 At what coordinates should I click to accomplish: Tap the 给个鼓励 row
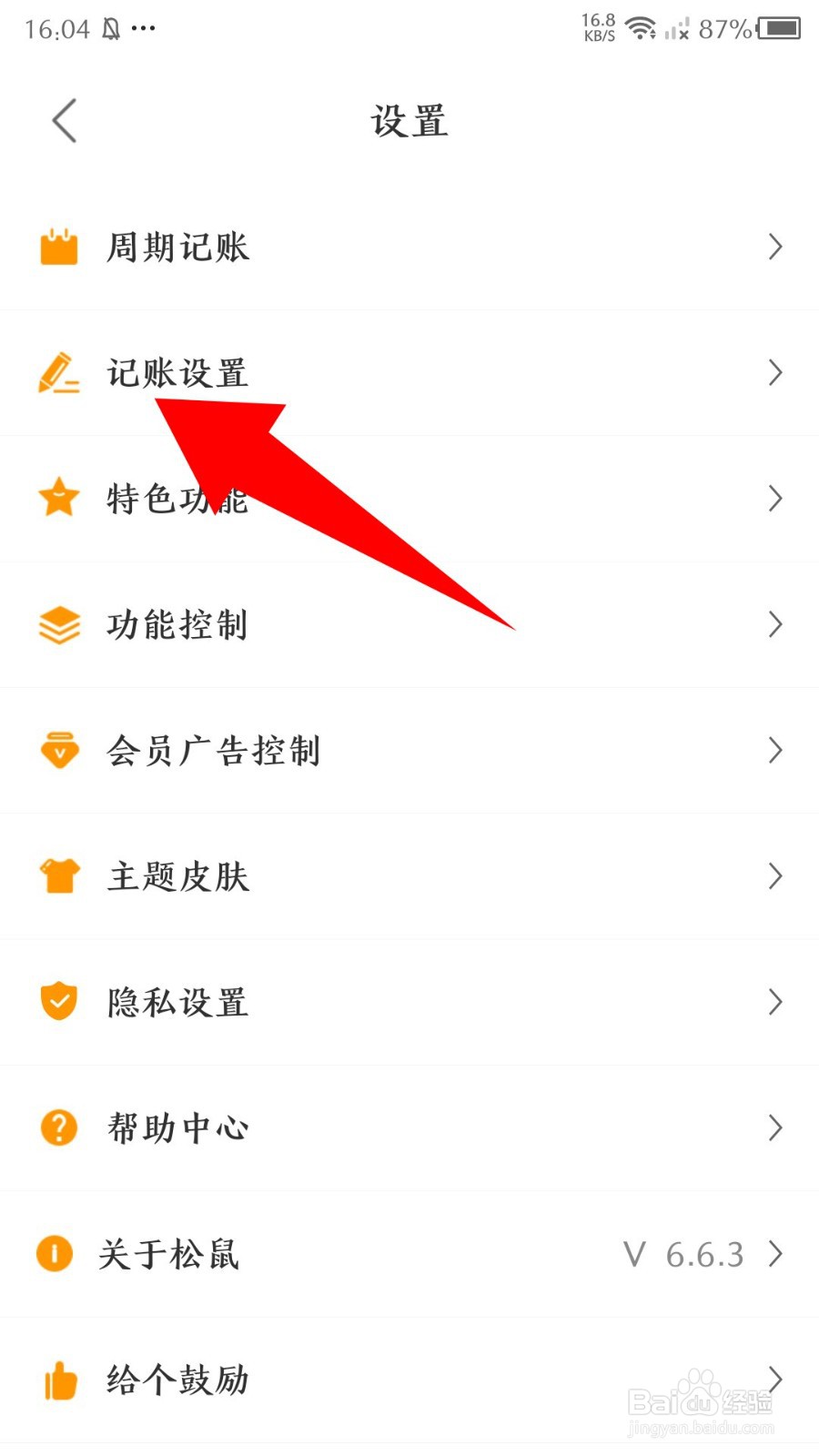(x=409, y=1380)
